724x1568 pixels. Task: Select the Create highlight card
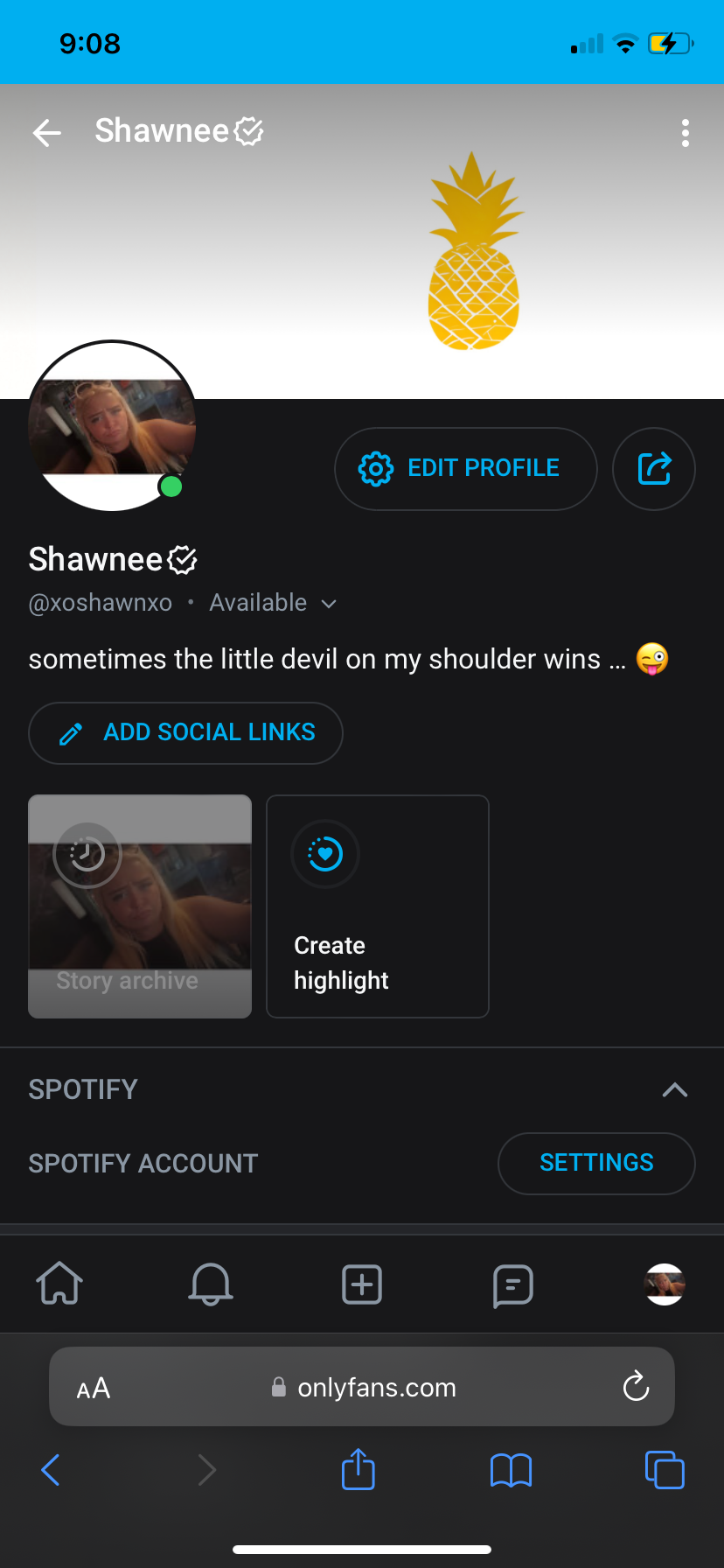tap(378, 906)
